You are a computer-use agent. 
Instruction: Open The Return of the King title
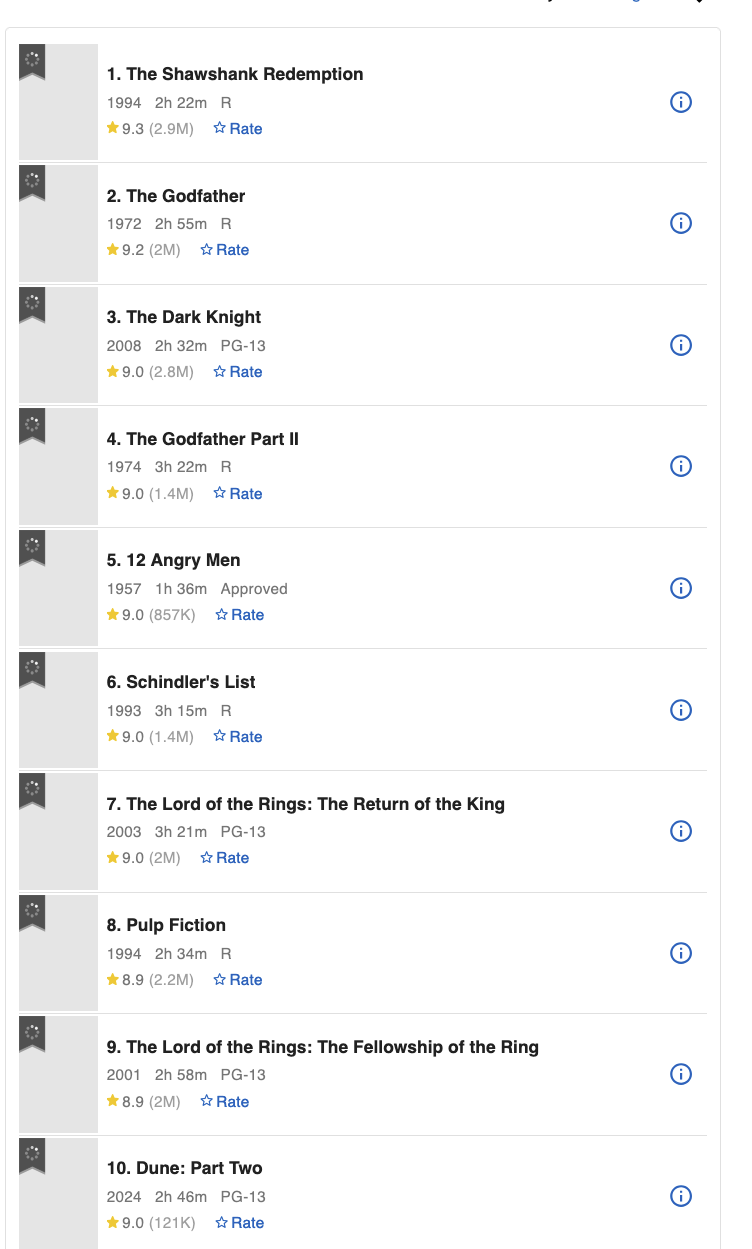[306, 804]
